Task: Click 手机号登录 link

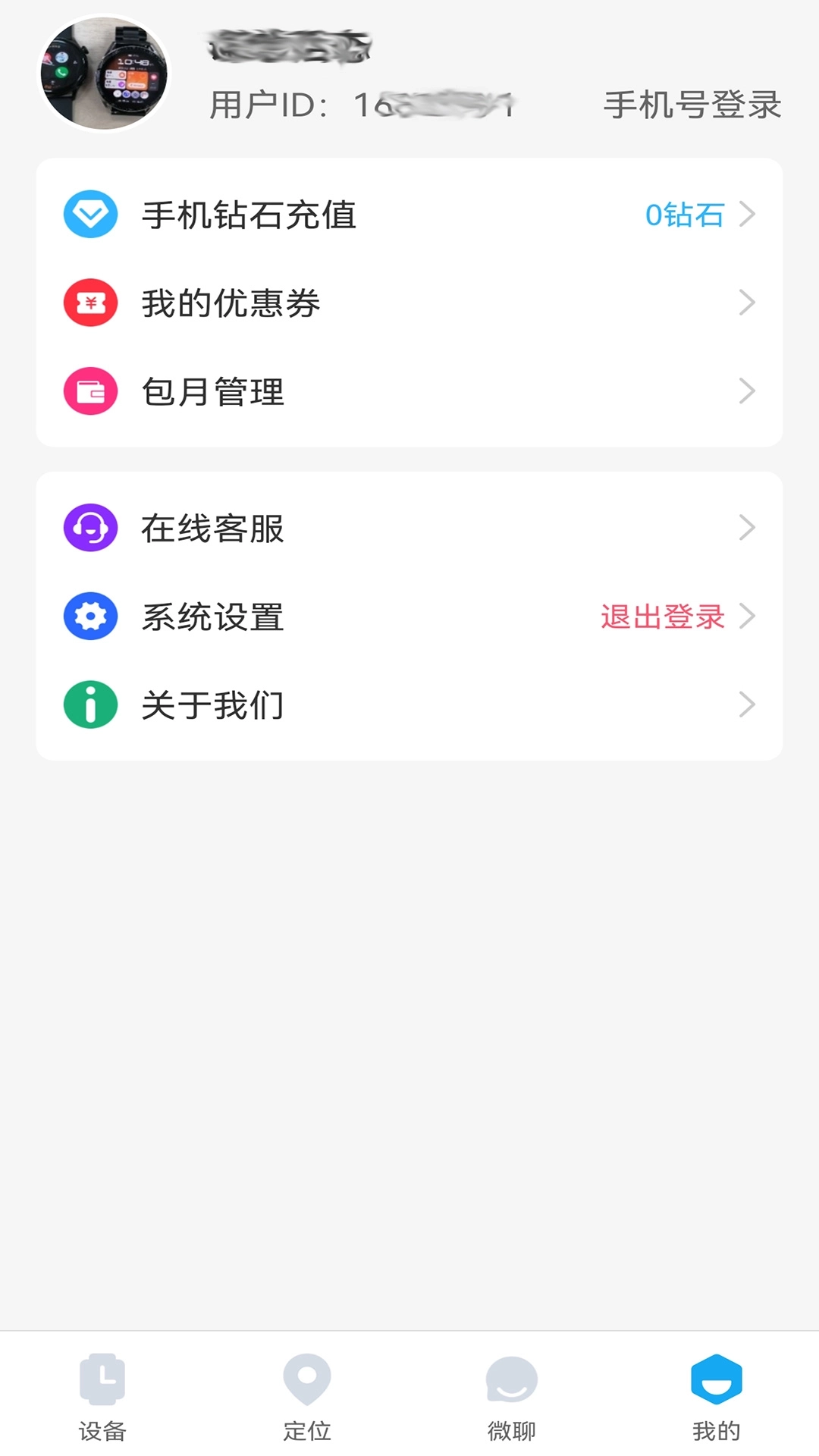Action: point(691,106)
